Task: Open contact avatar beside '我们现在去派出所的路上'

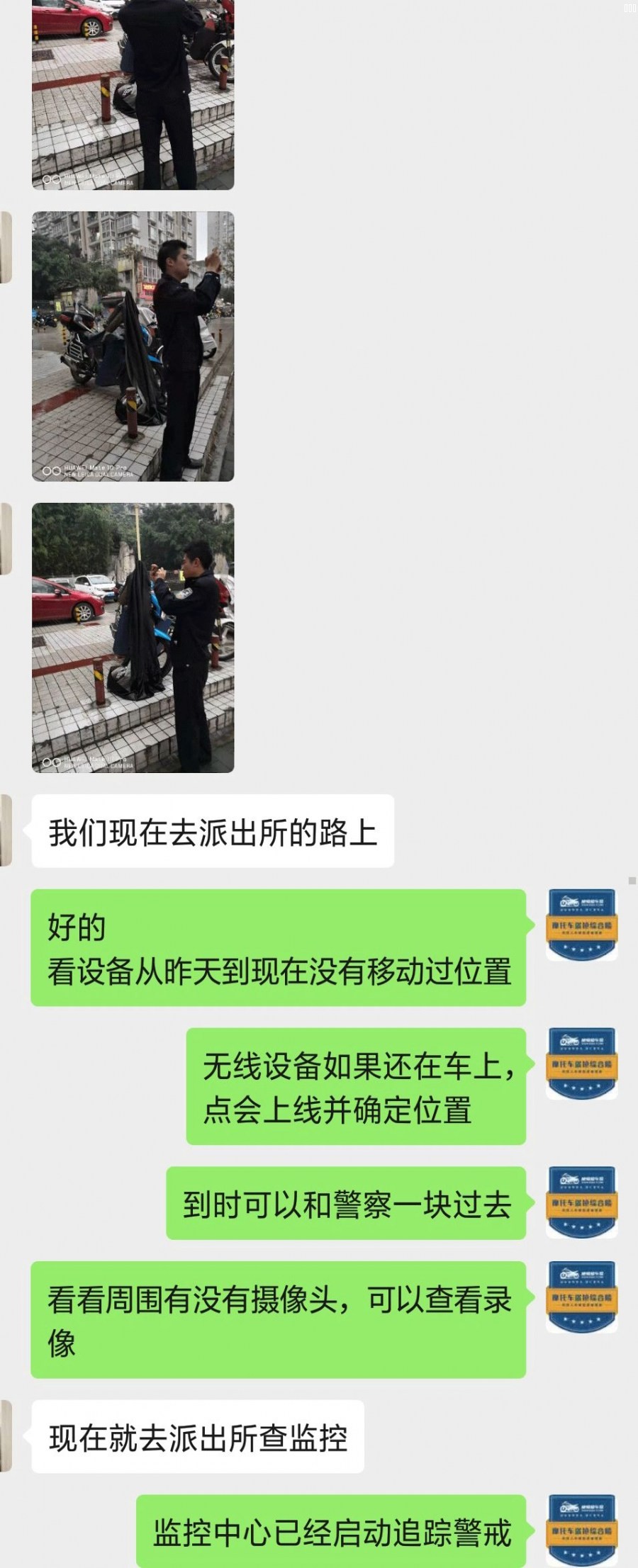Action: pos(6,830)
